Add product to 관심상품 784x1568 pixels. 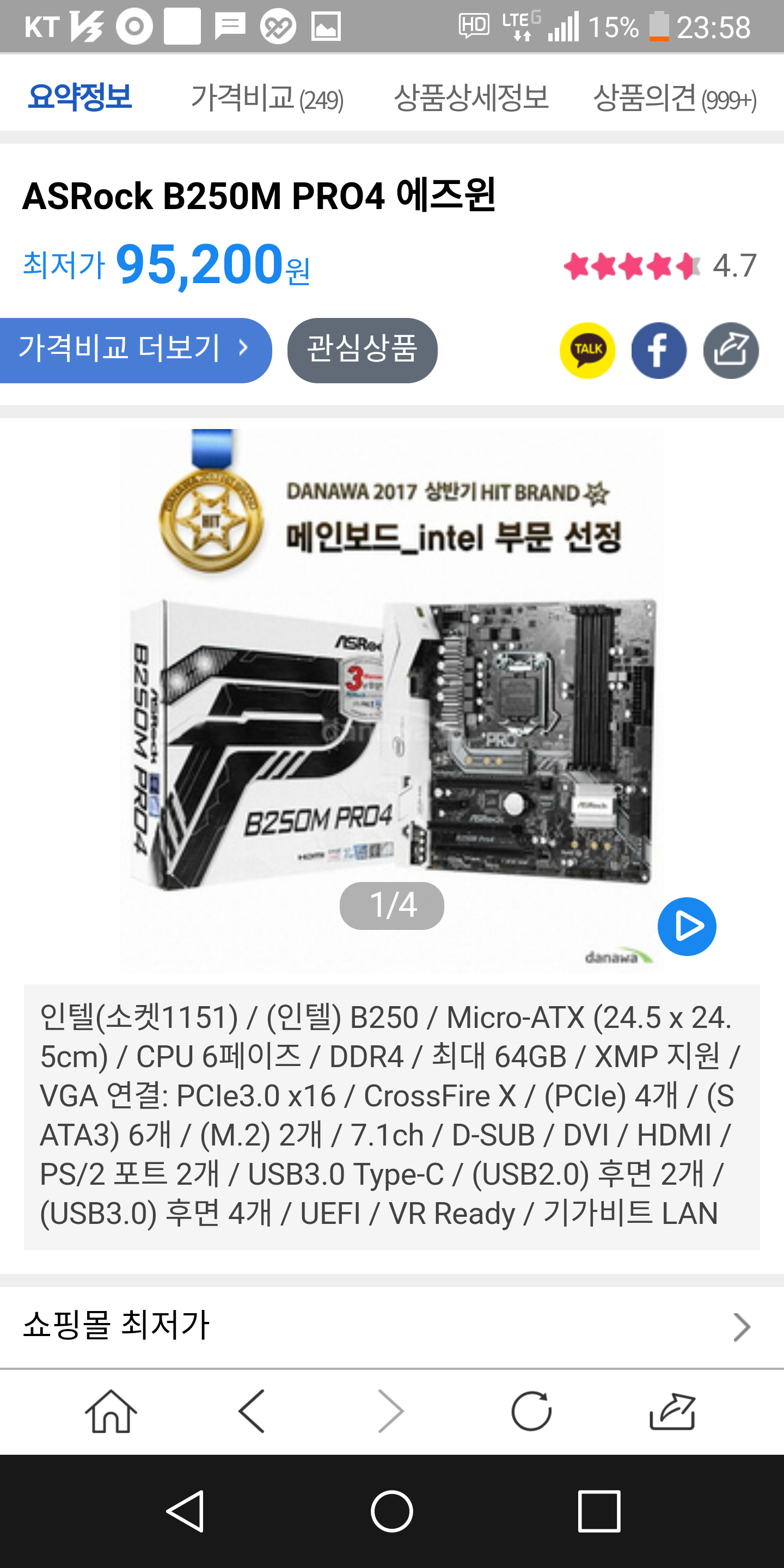coord(362,350)
